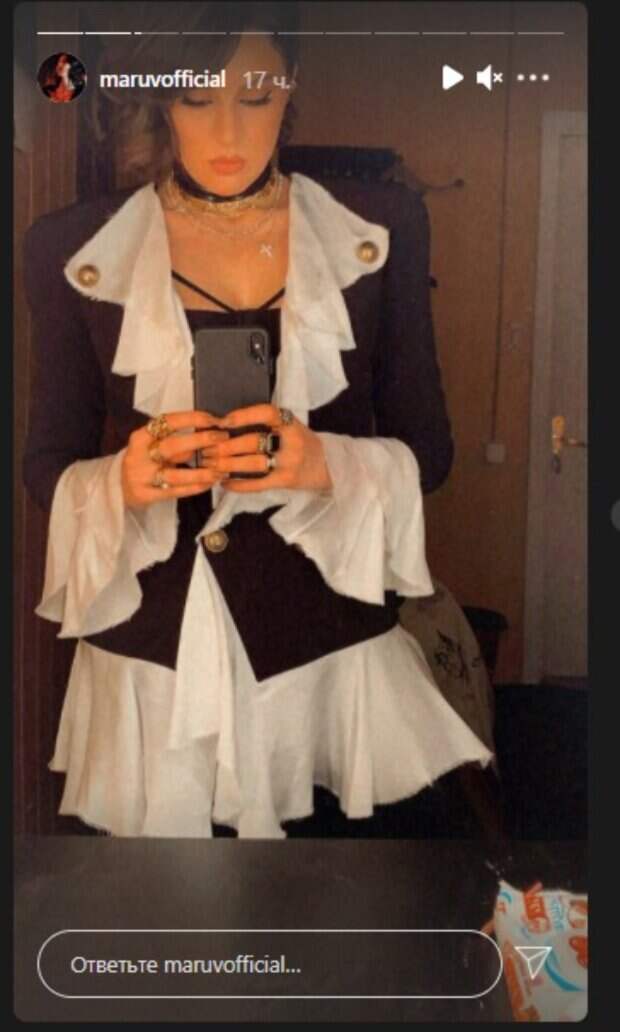
Task: Open the three-dot more options menu
Action: (x=535, y=78)
